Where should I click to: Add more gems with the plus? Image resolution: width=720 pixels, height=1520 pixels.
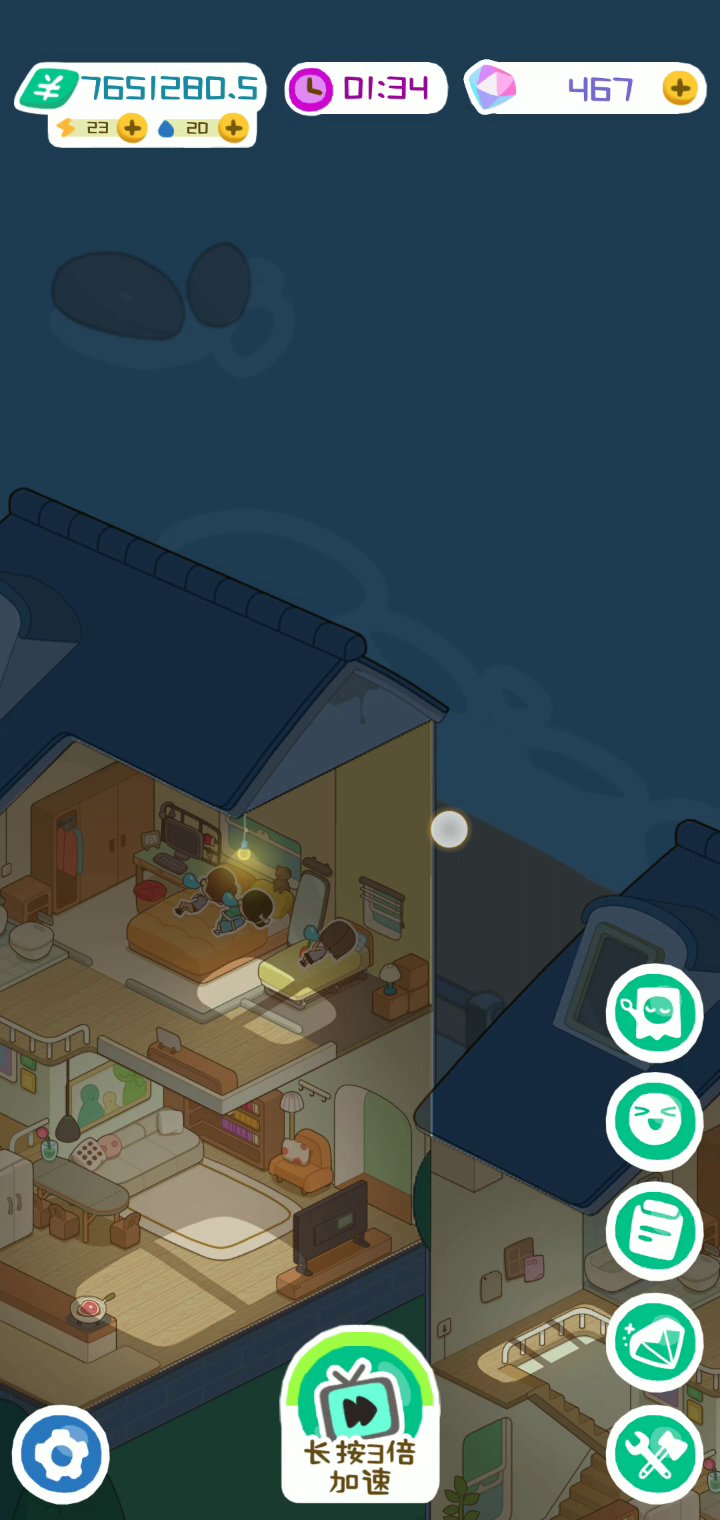coord(680,89)
